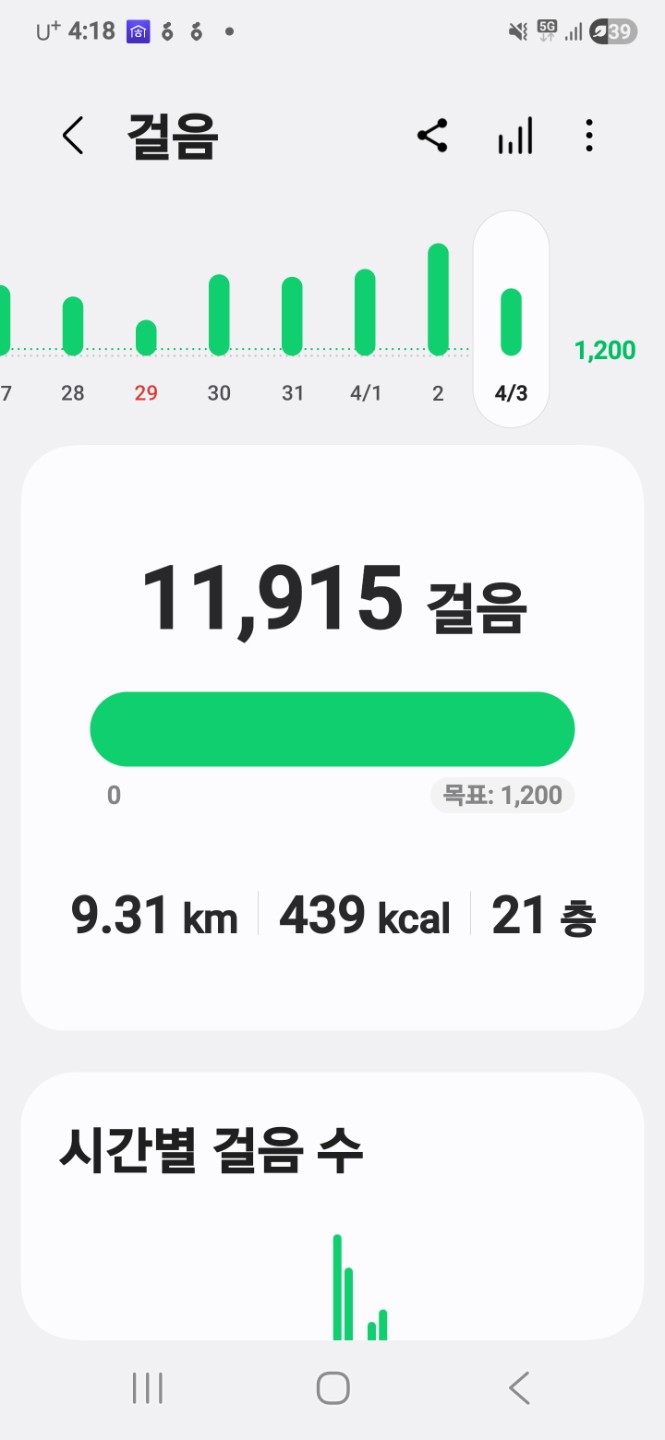Go to the home screen
Image resolution: width=665 pixels, height=1440 pixels.
tap(333, 1388)
